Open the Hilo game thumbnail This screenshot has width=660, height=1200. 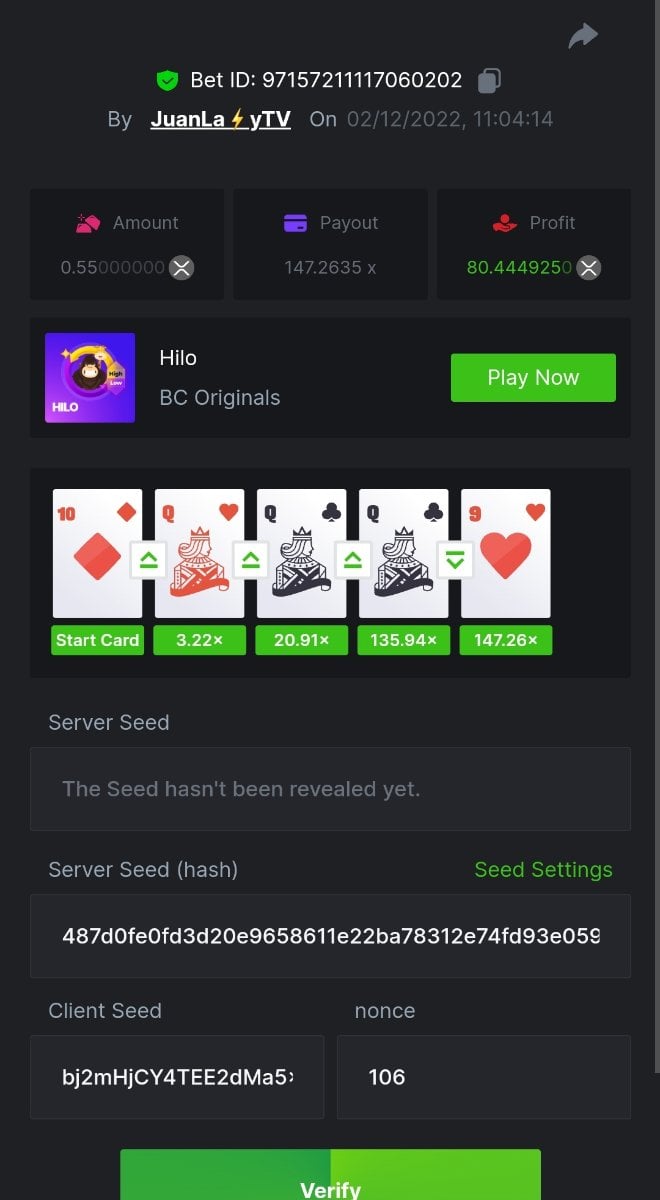(x=90, y=378)
